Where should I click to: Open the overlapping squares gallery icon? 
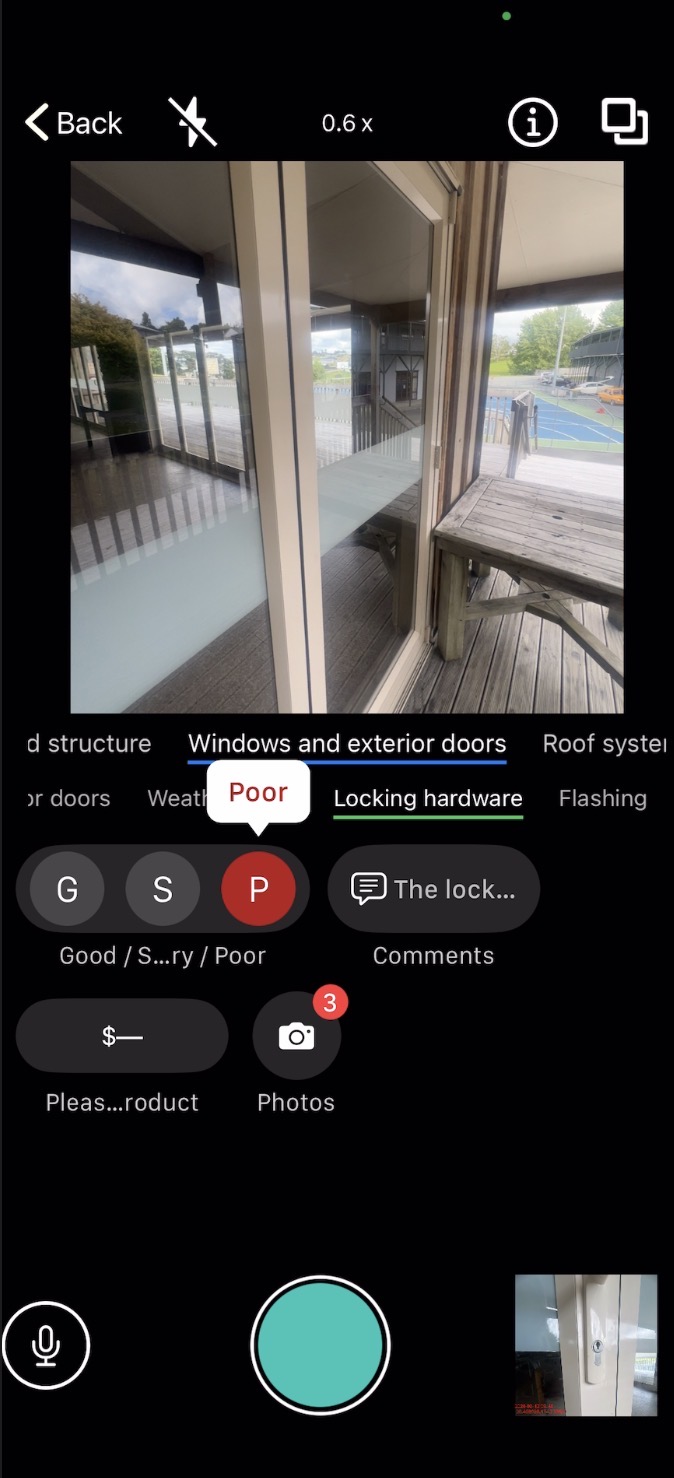(x=624, y=122)
